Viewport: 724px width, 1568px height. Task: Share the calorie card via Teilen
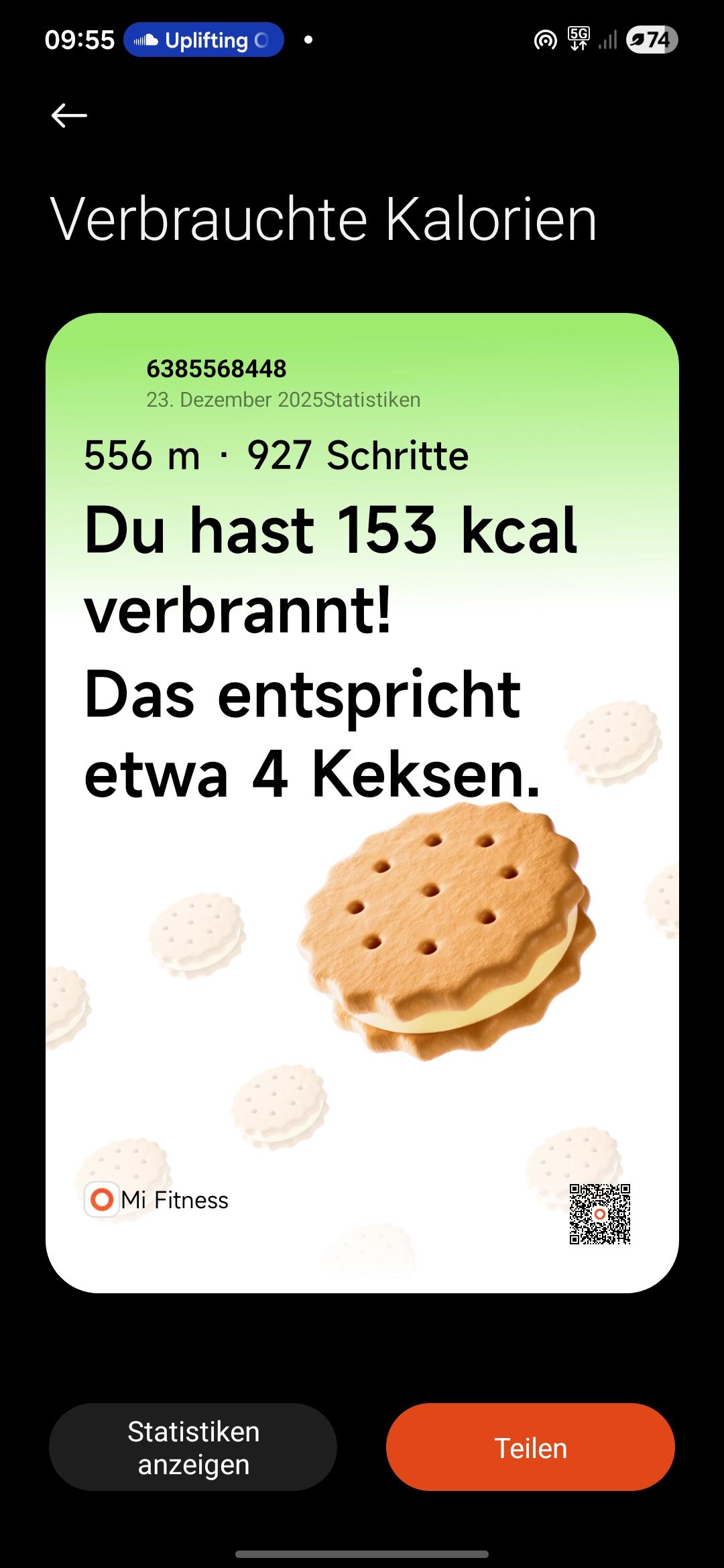click(x=530, y=1447)
